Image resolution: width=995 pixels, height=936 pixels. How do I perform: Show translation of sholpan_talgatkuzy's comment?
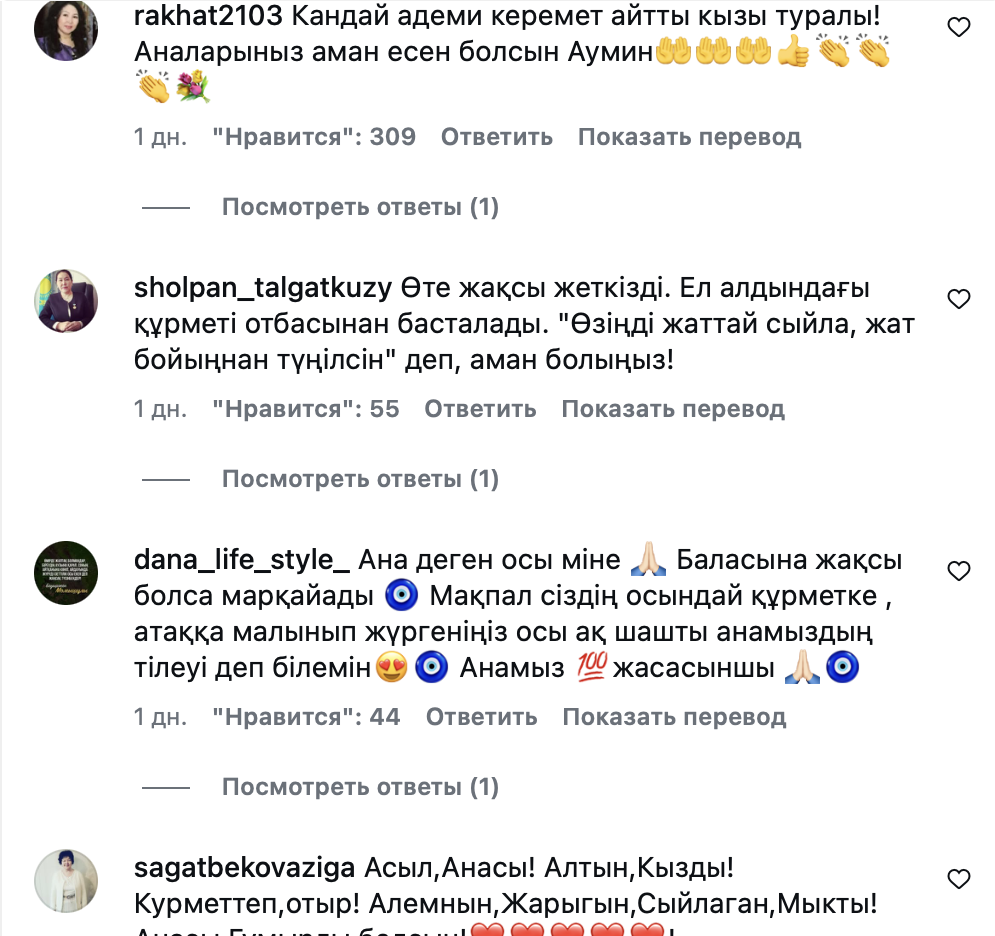[x=672, y=409]
